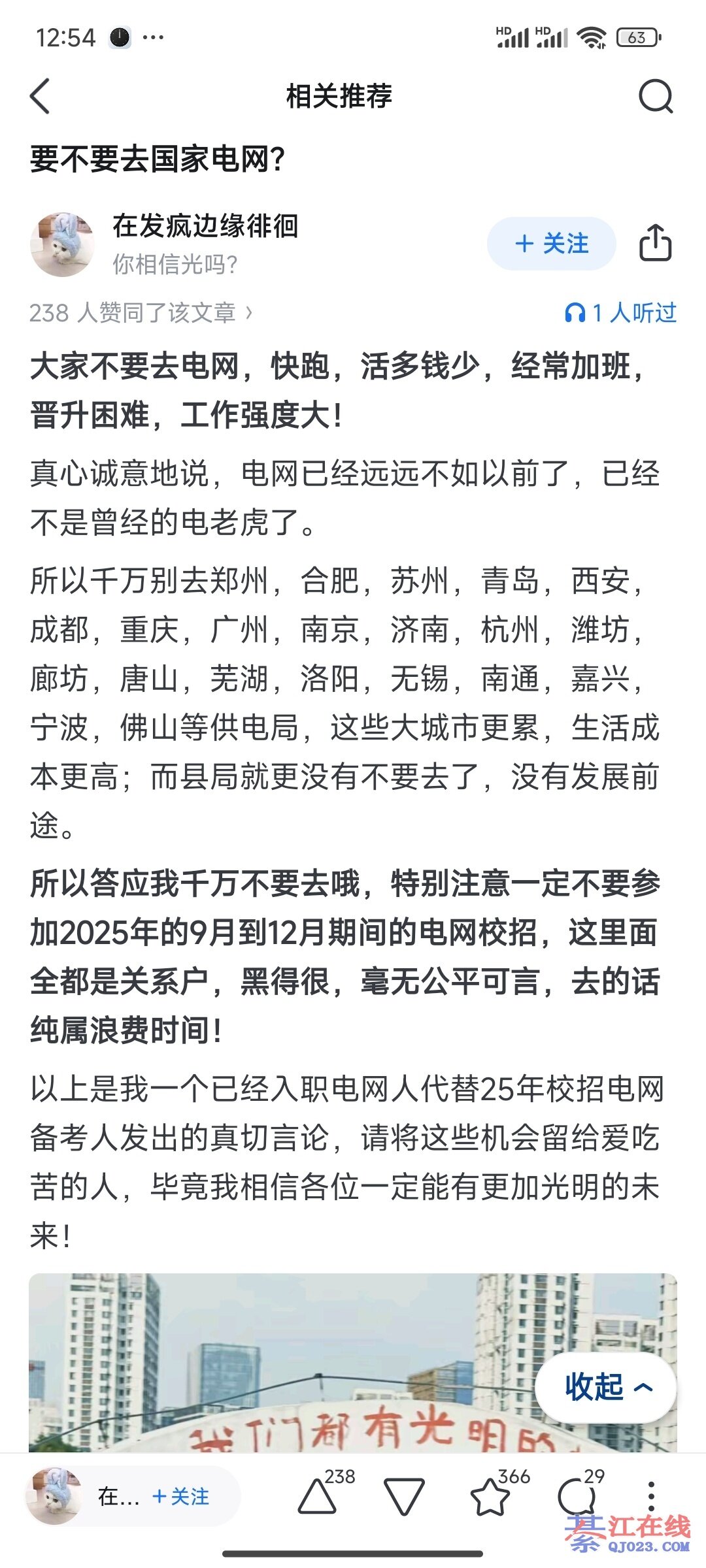Upvote the article with the up arrow

pyautogui.click(x=318, y=1496)
